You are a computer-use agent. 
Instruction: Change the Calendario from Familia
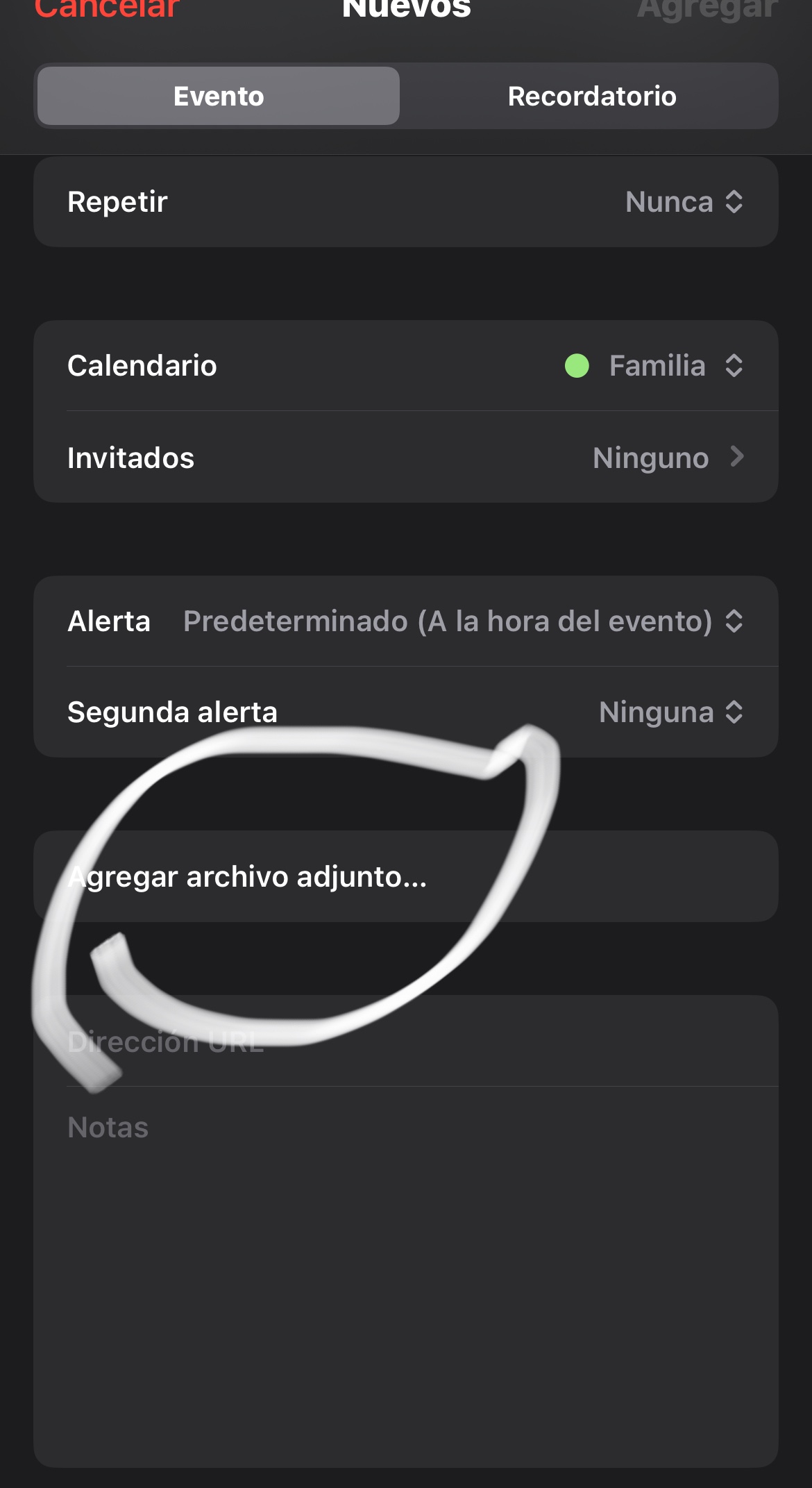coord(656,366)
